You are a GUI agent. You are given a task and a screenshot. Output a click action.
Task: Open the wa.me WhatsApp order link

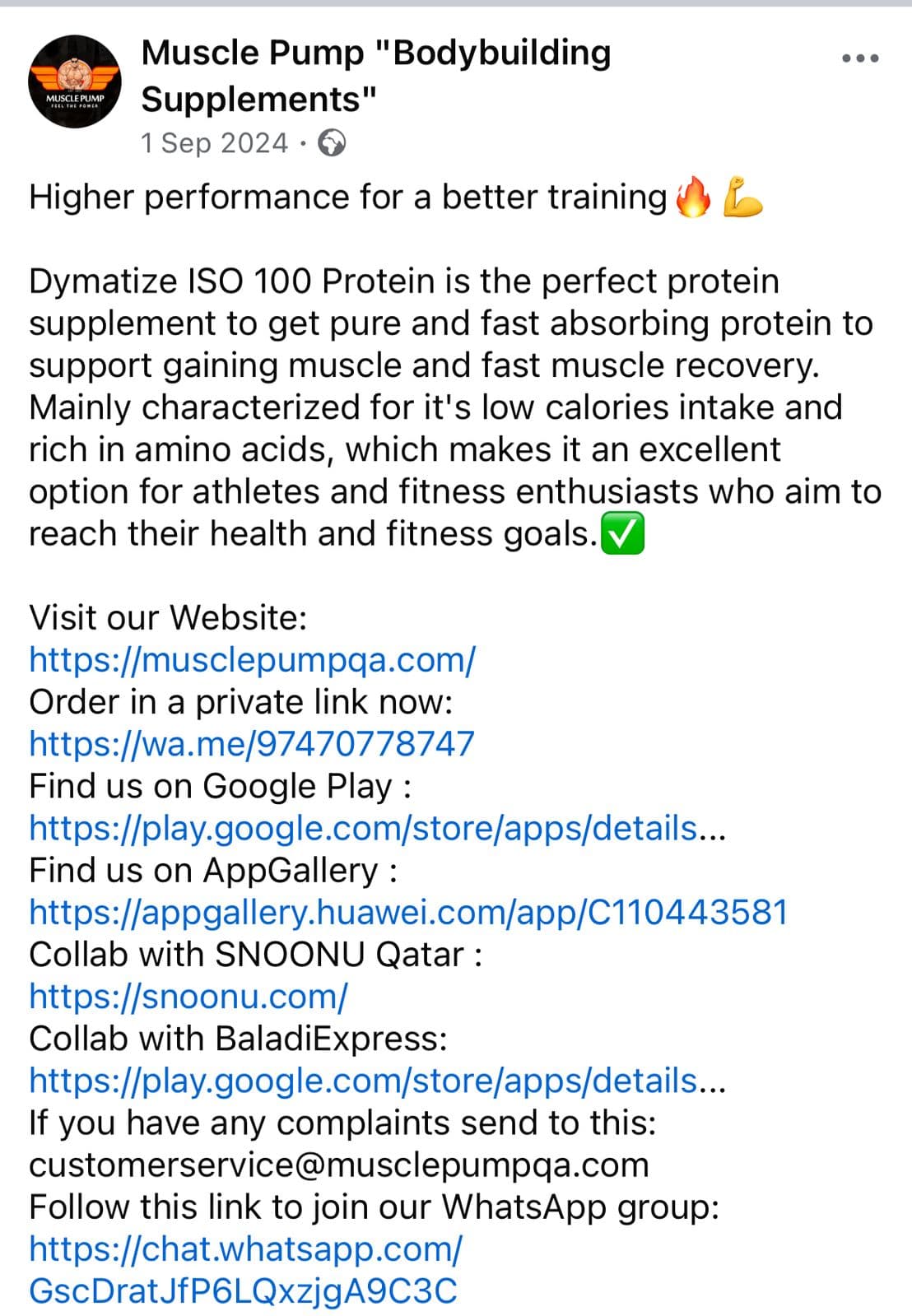pos(251,743)
